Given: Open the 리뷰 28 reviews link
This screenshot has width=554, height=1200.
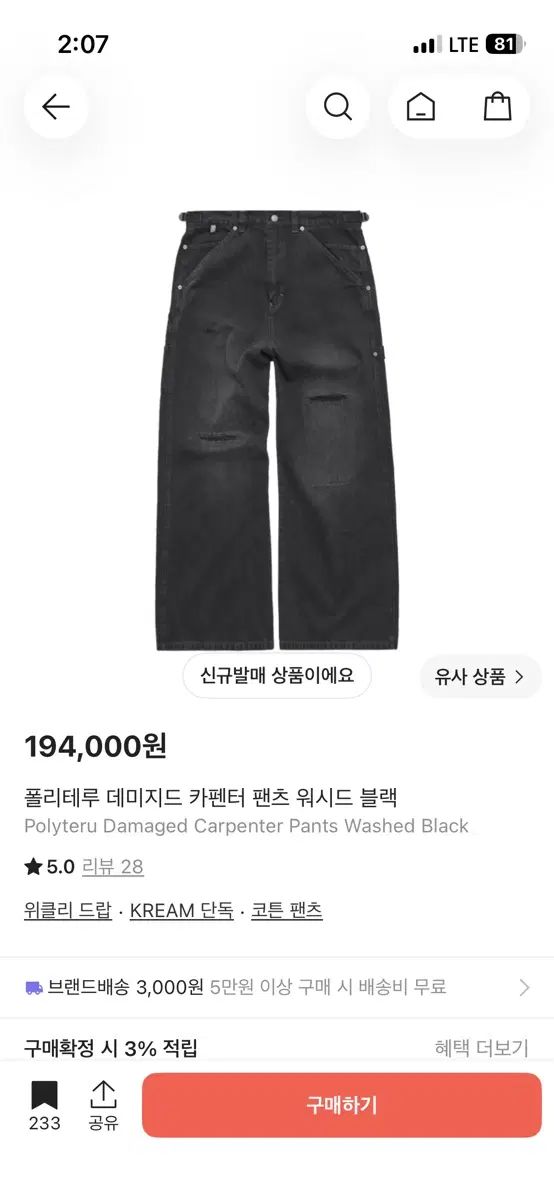Looking at the screenshot, I should click(x=113, y=867).
